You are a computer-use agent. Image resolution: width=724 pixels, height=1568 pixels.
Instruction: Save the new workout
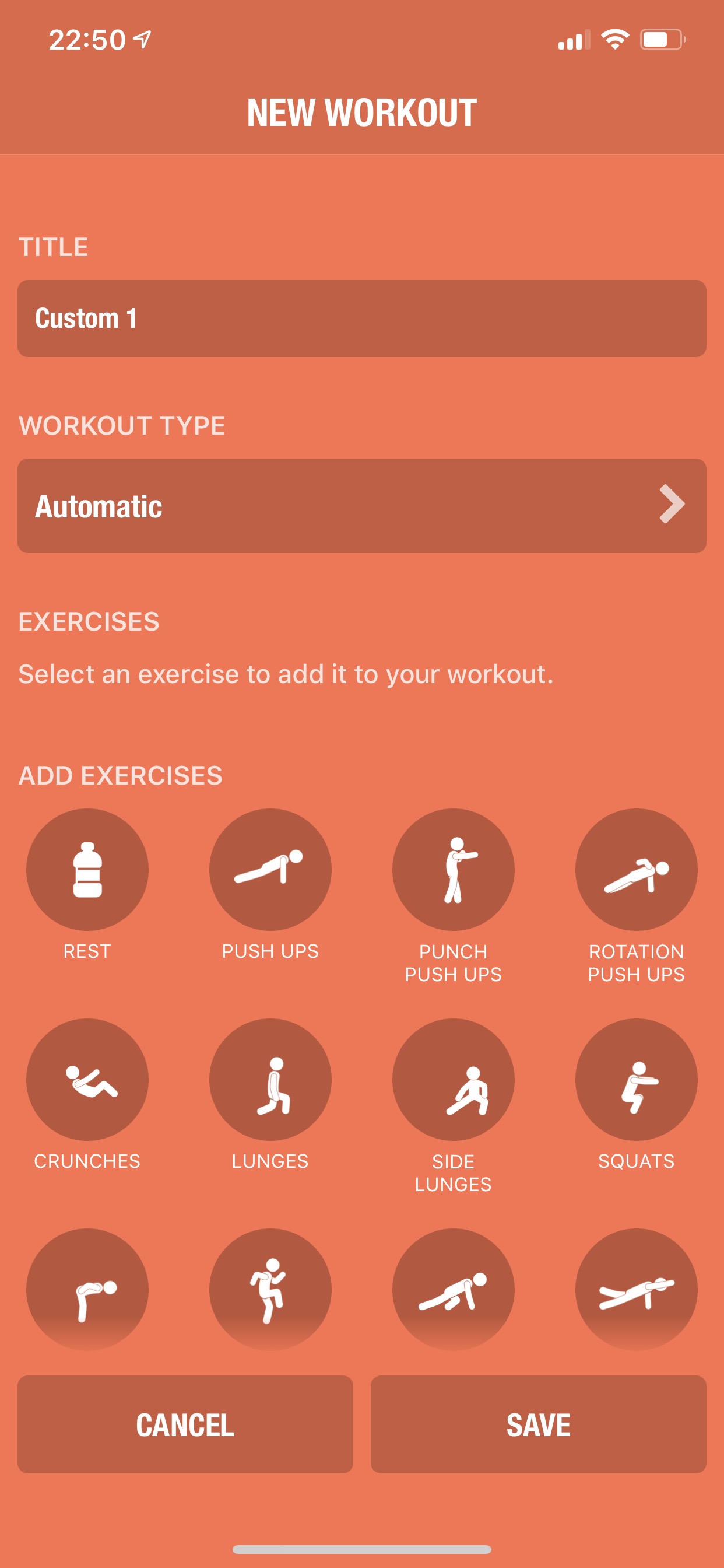tap(539, 1424)
